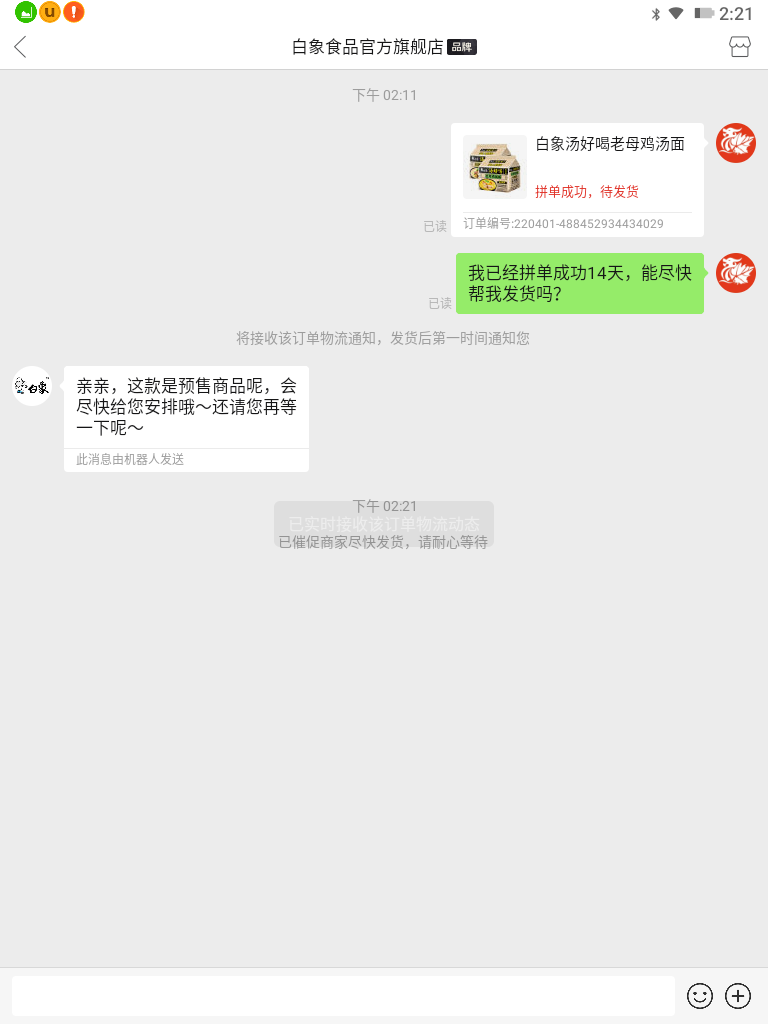Viewport: 768px width, 1024px height.
Task: Open the emoji picker in the chat bar
Action: 700,996
